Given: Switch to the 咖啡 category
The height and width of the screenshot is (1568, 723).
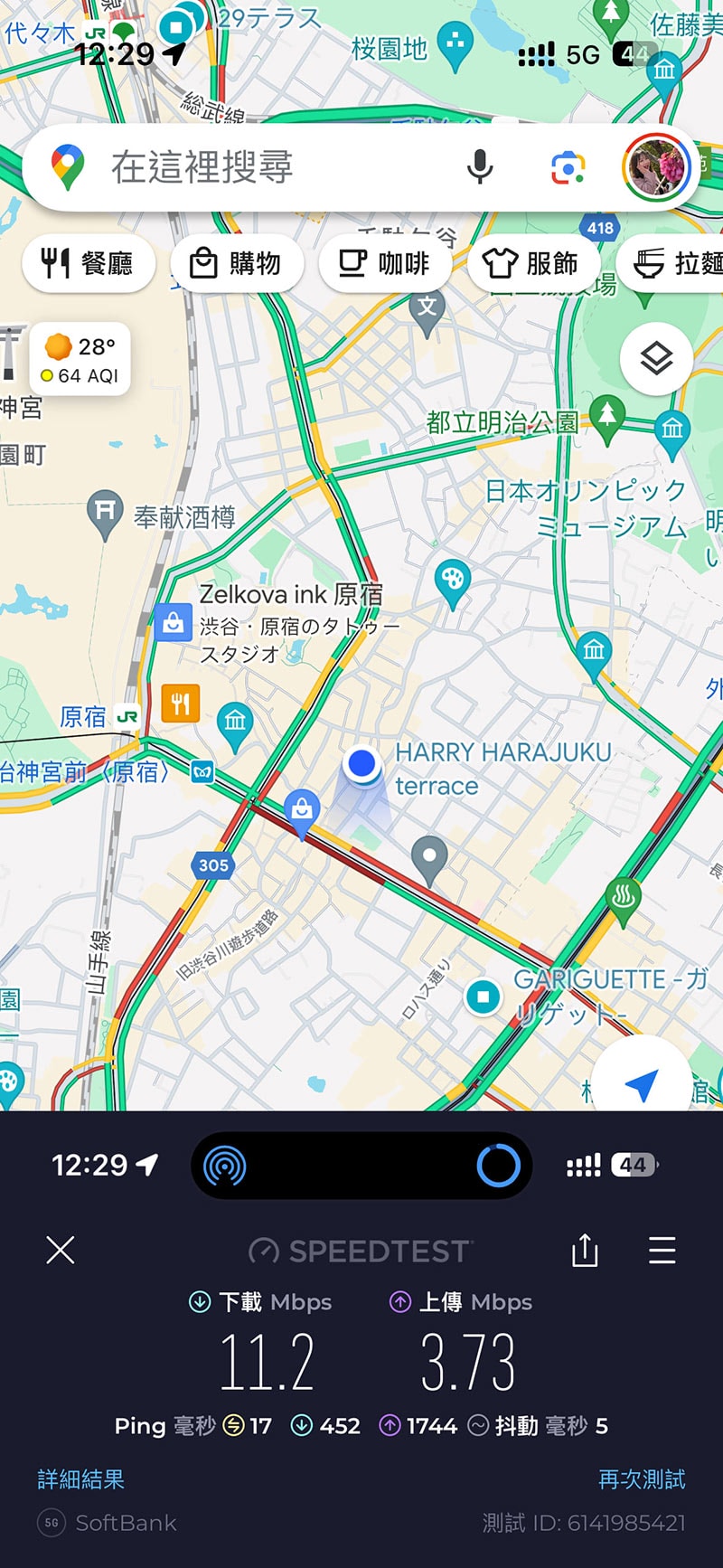Looking at the screenshot, I should click(386, 263).
